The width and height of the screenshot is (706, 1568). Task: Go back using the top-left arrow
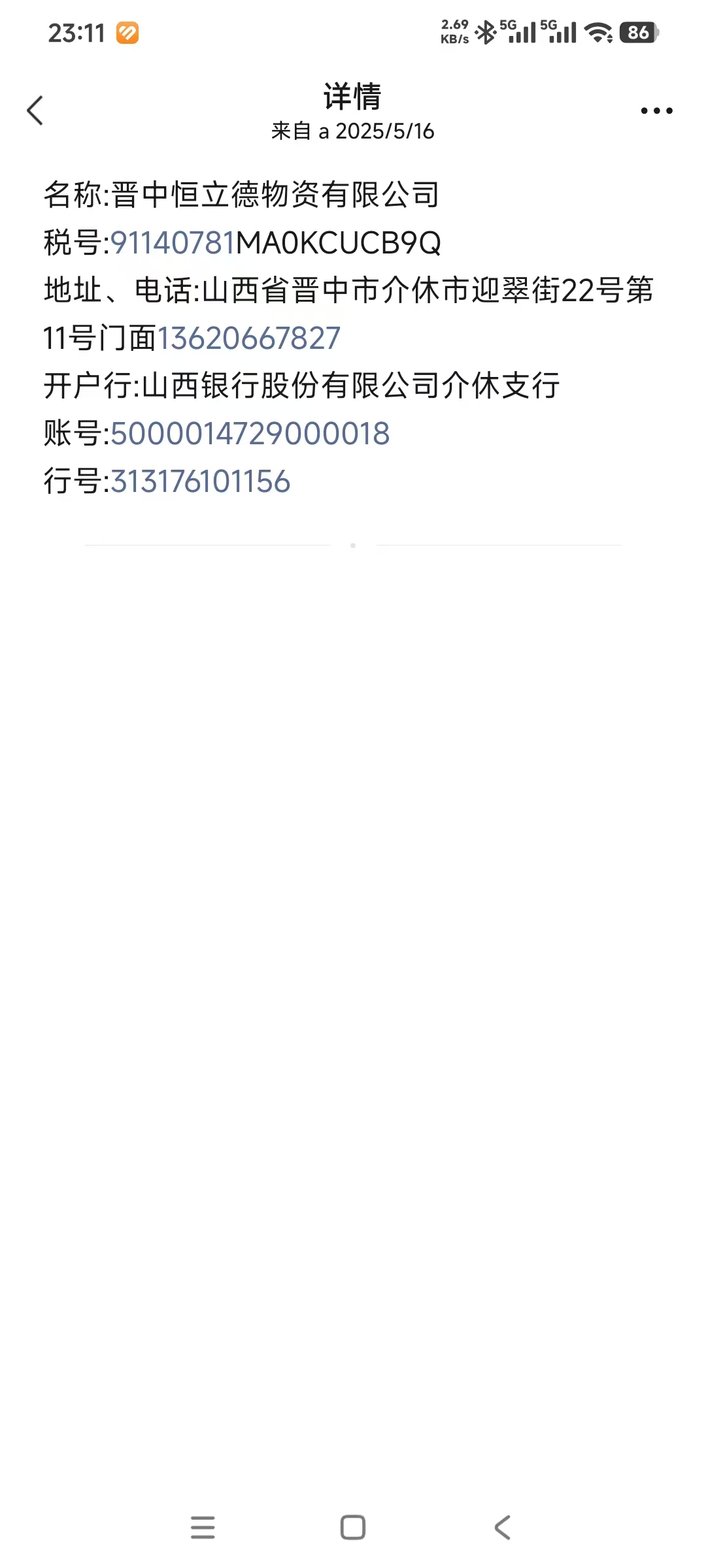click(35, 110)
